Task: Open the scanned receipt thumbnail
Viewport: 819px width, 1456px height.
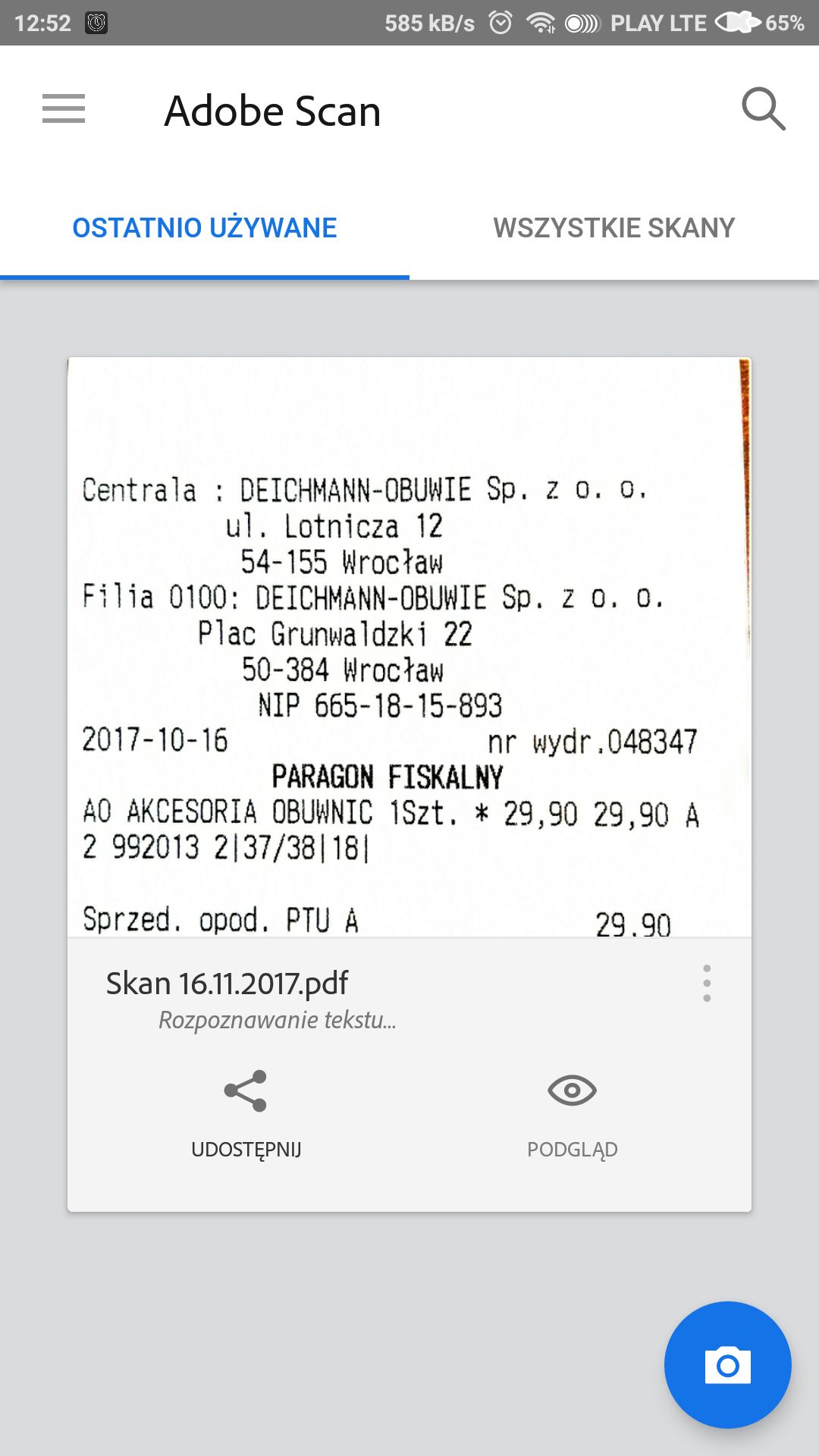Action: coord(409,647)
